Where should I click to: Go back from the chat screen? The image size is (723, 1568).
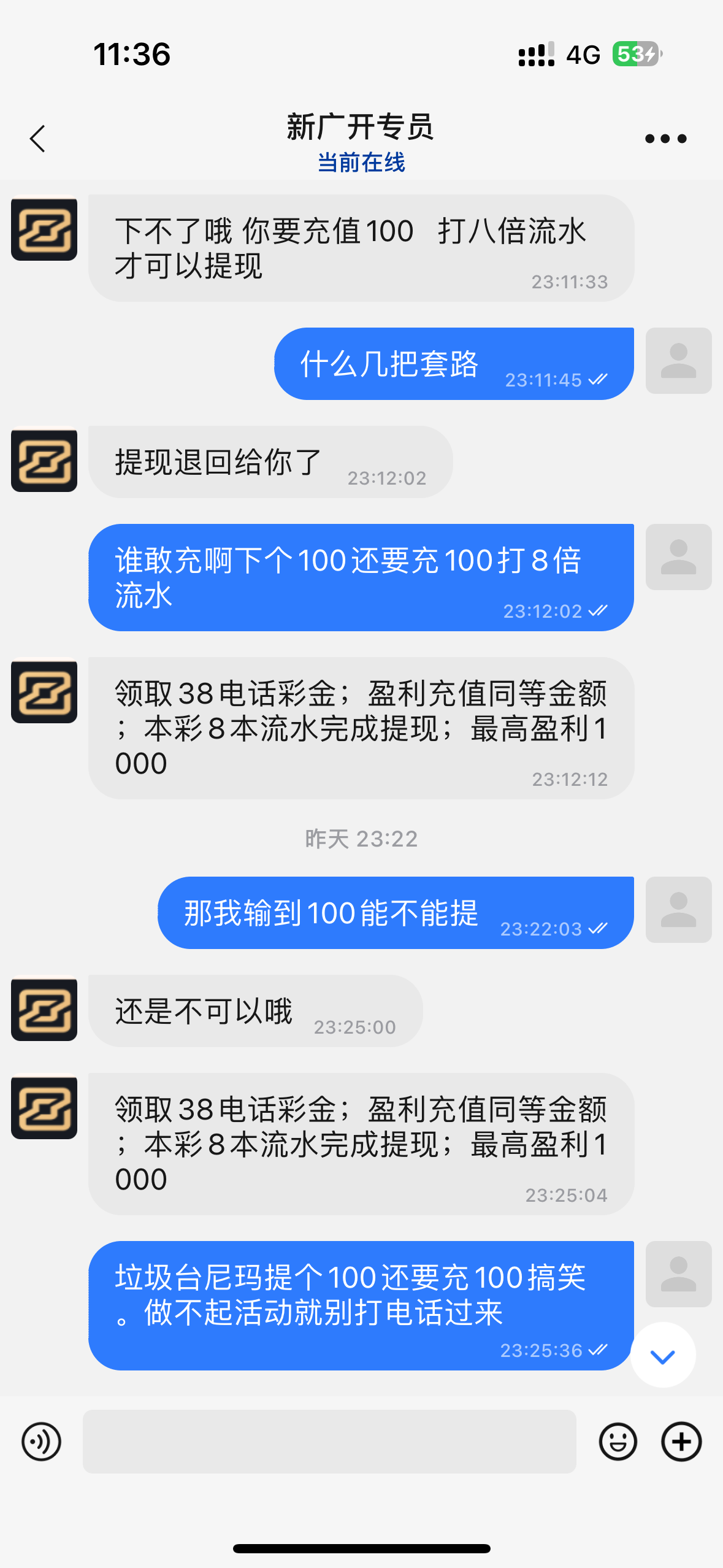[38, 139]
